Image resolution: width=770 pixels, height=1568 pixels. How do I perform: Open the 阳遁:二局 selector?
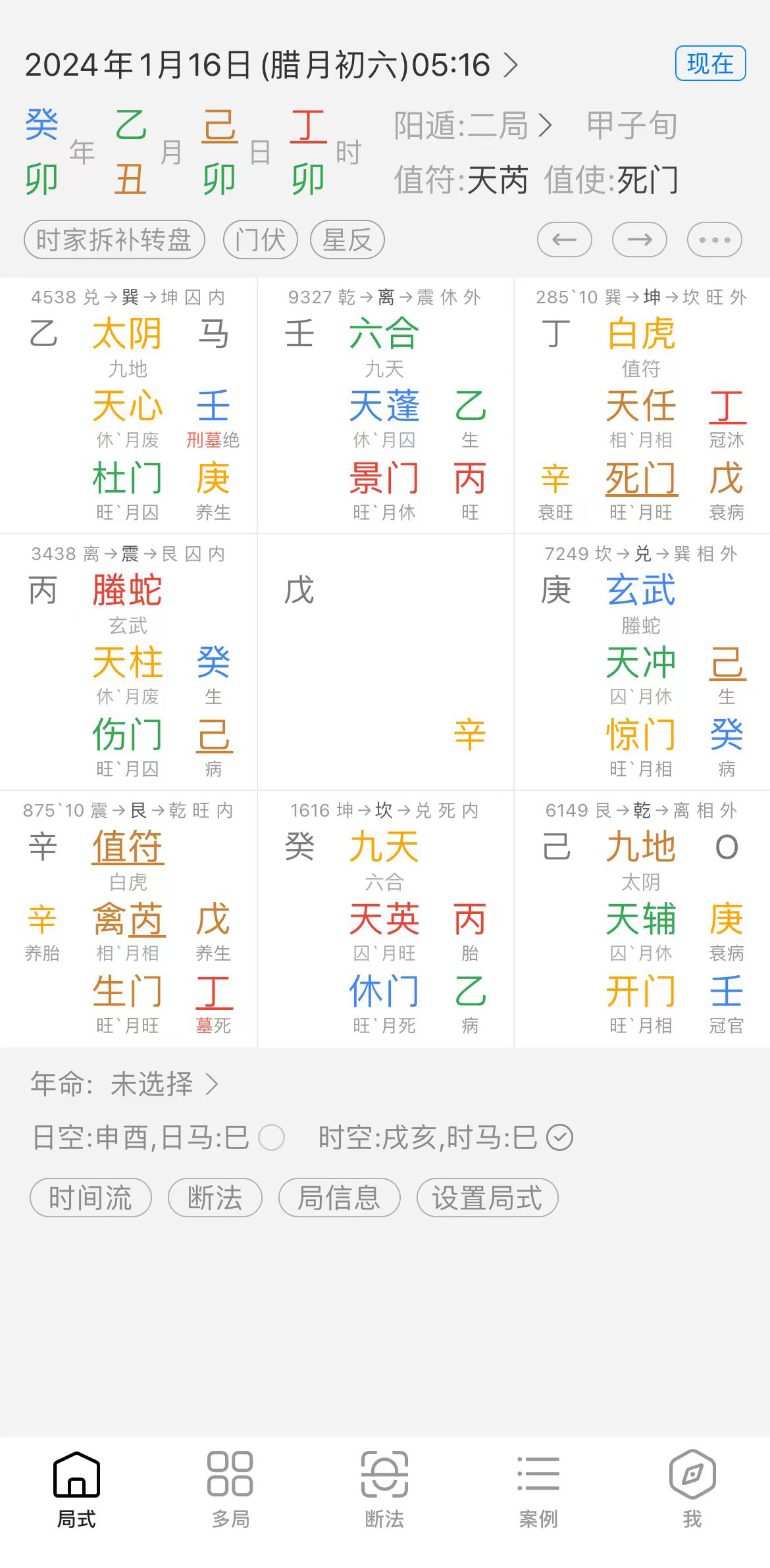pyautogui.click(x=473, y=125)
